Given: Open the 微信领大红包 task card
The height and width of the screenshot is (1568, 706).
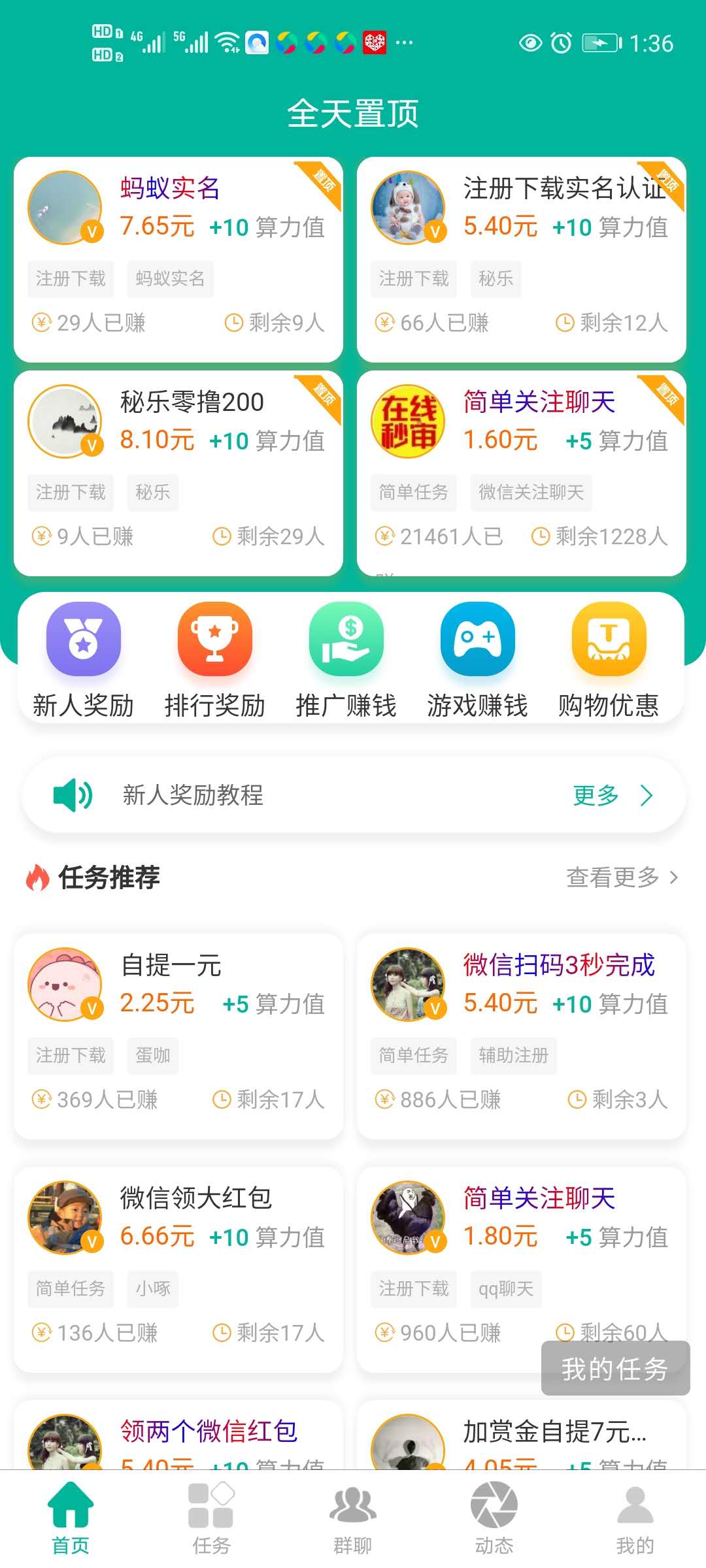Looking at the screenshot, I should pyautogui.click(x=178, y=1269).
